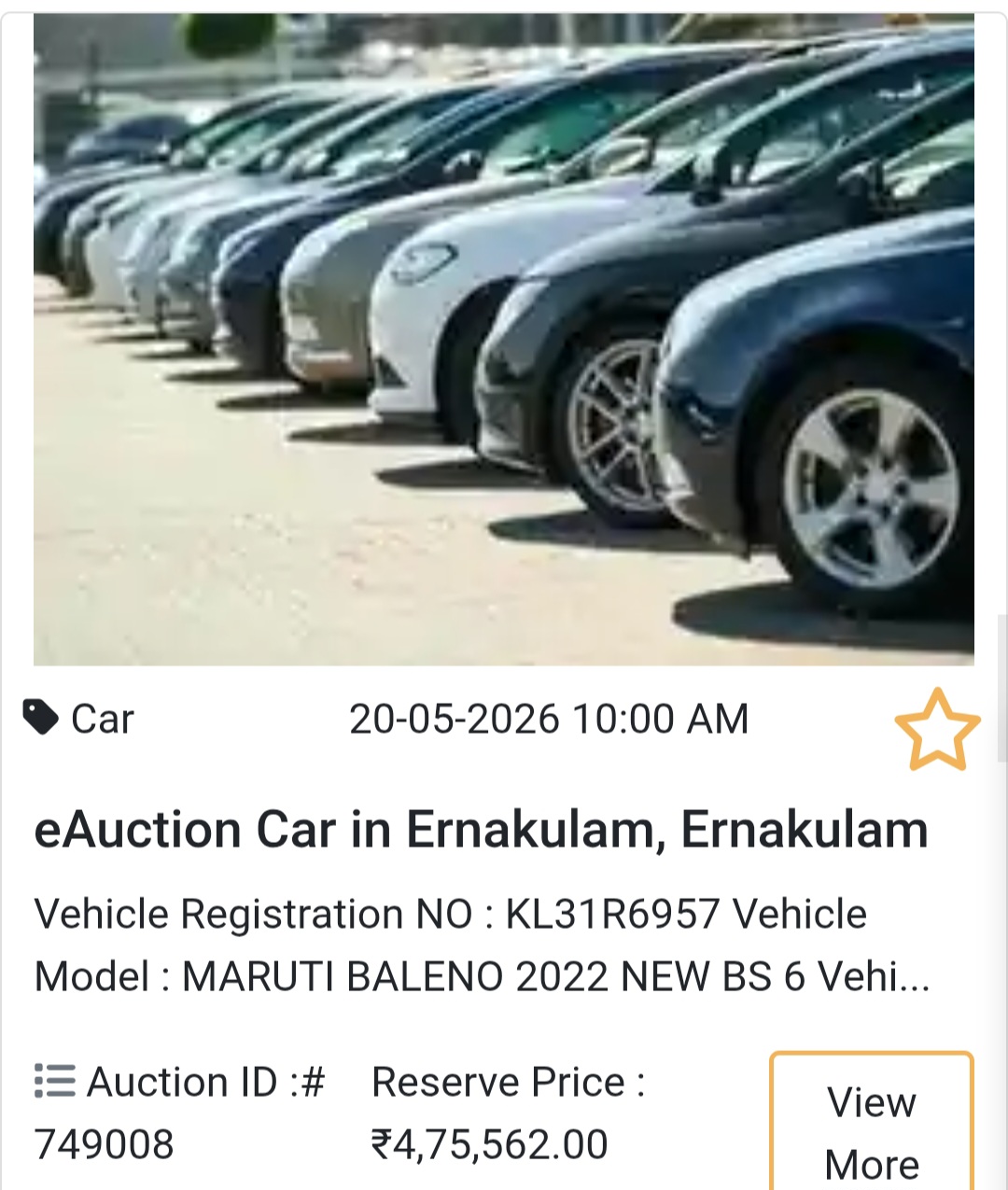Select the black price-tag category icon
The image size is (1008, 1190).
point(37,717)
